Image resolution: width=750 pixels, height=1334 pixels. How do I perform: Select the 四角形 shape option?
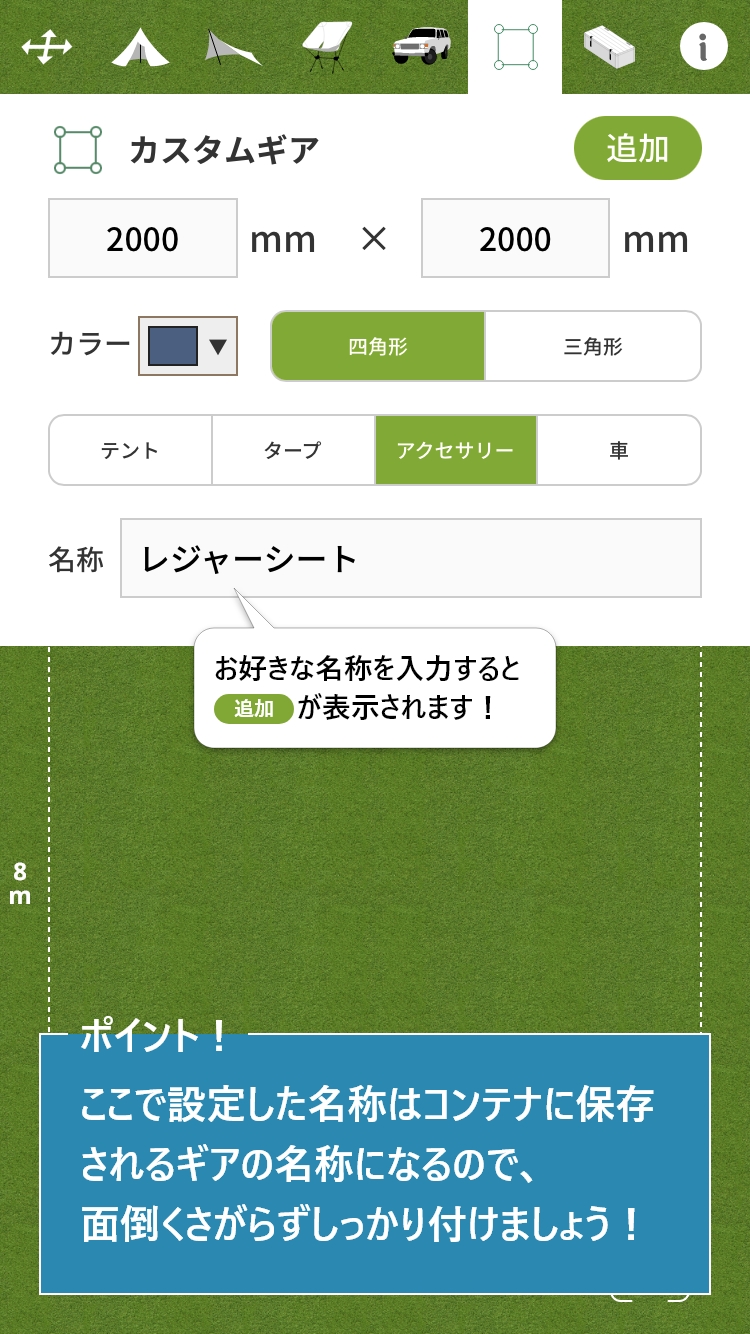378,347
